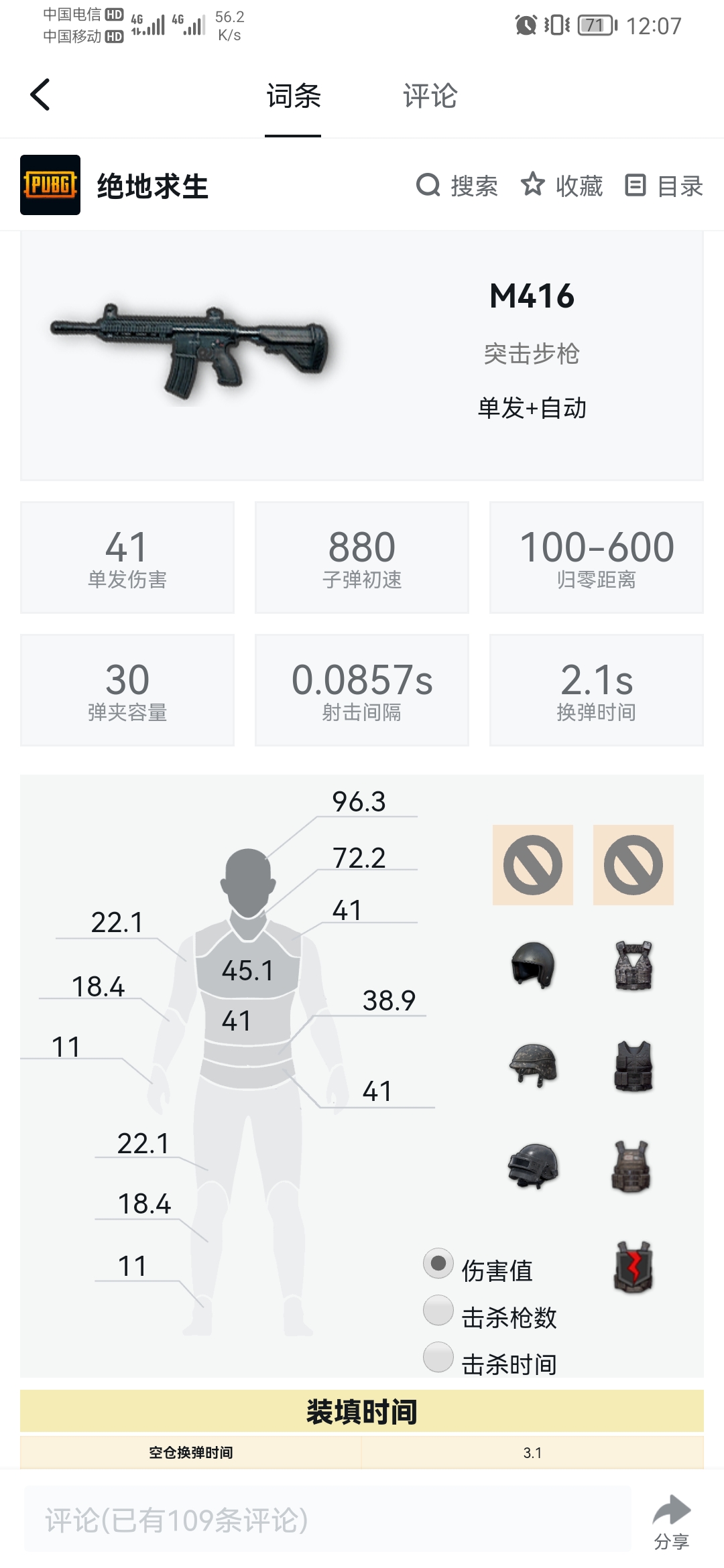The image size is (724, 1568).
Task: Select no-vest option
Action: pos(633,865)
